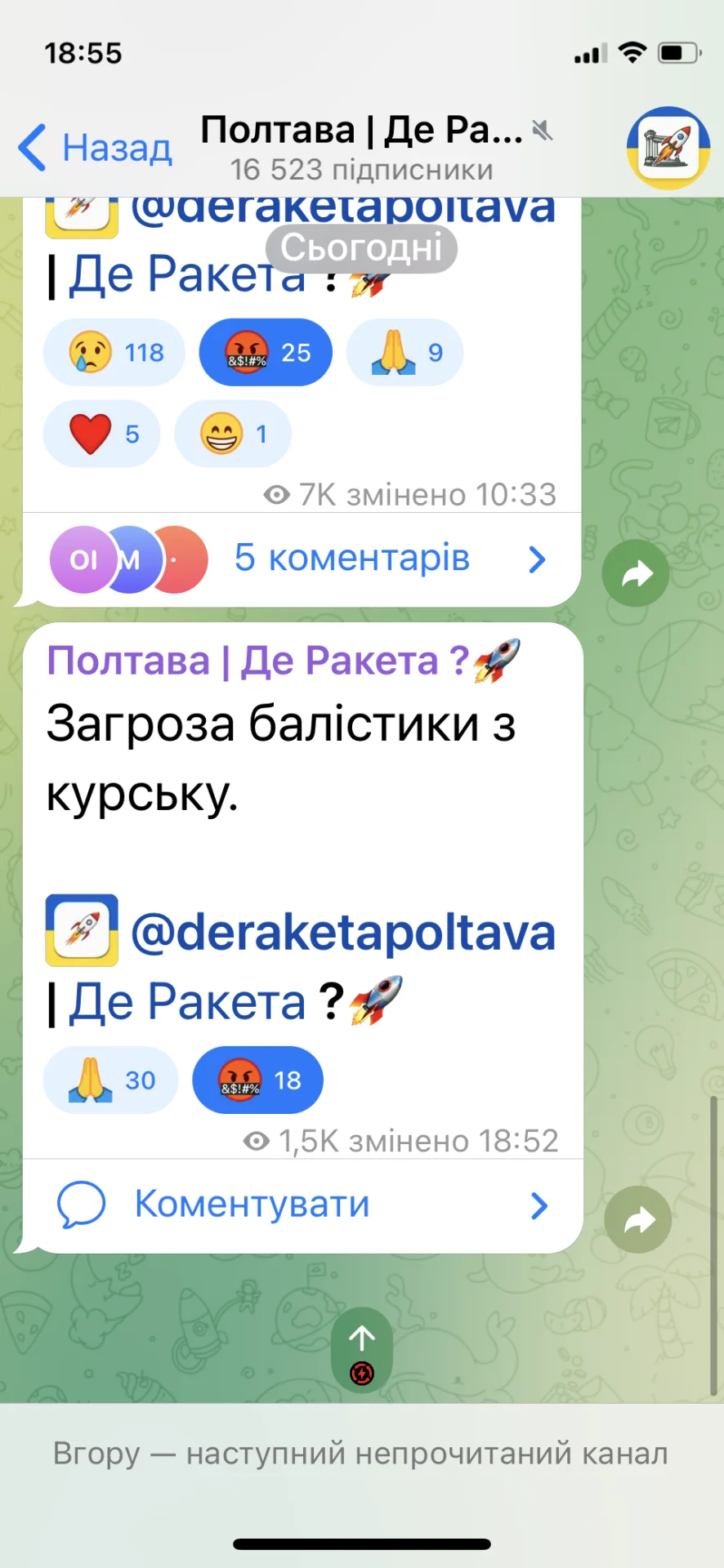Add praying hands reaction with 30
724x1568 pixels.
coord(111,1080)
